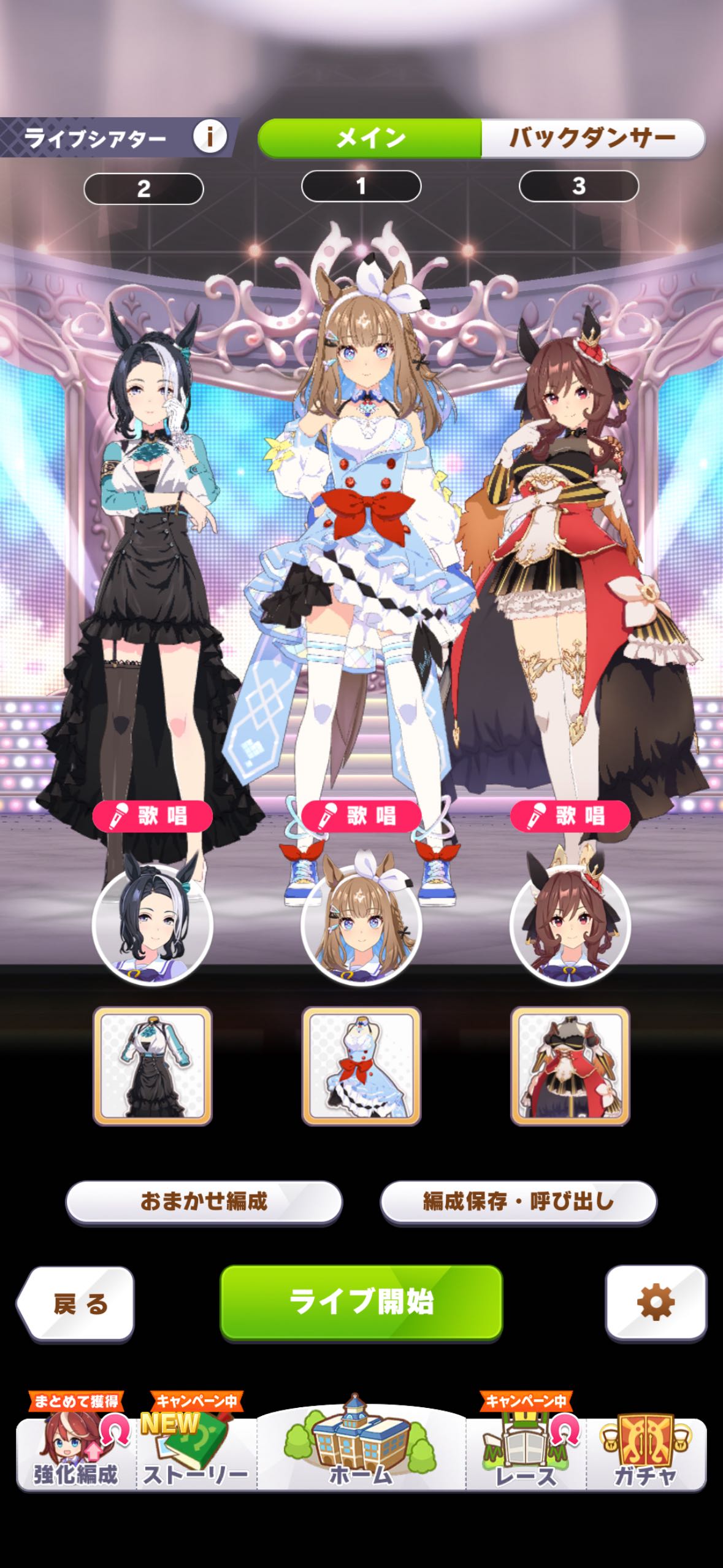Viewport: 723px width, 1568px height.
Task: Open the ストーリー tab
Action: (x=196, y=1450)
